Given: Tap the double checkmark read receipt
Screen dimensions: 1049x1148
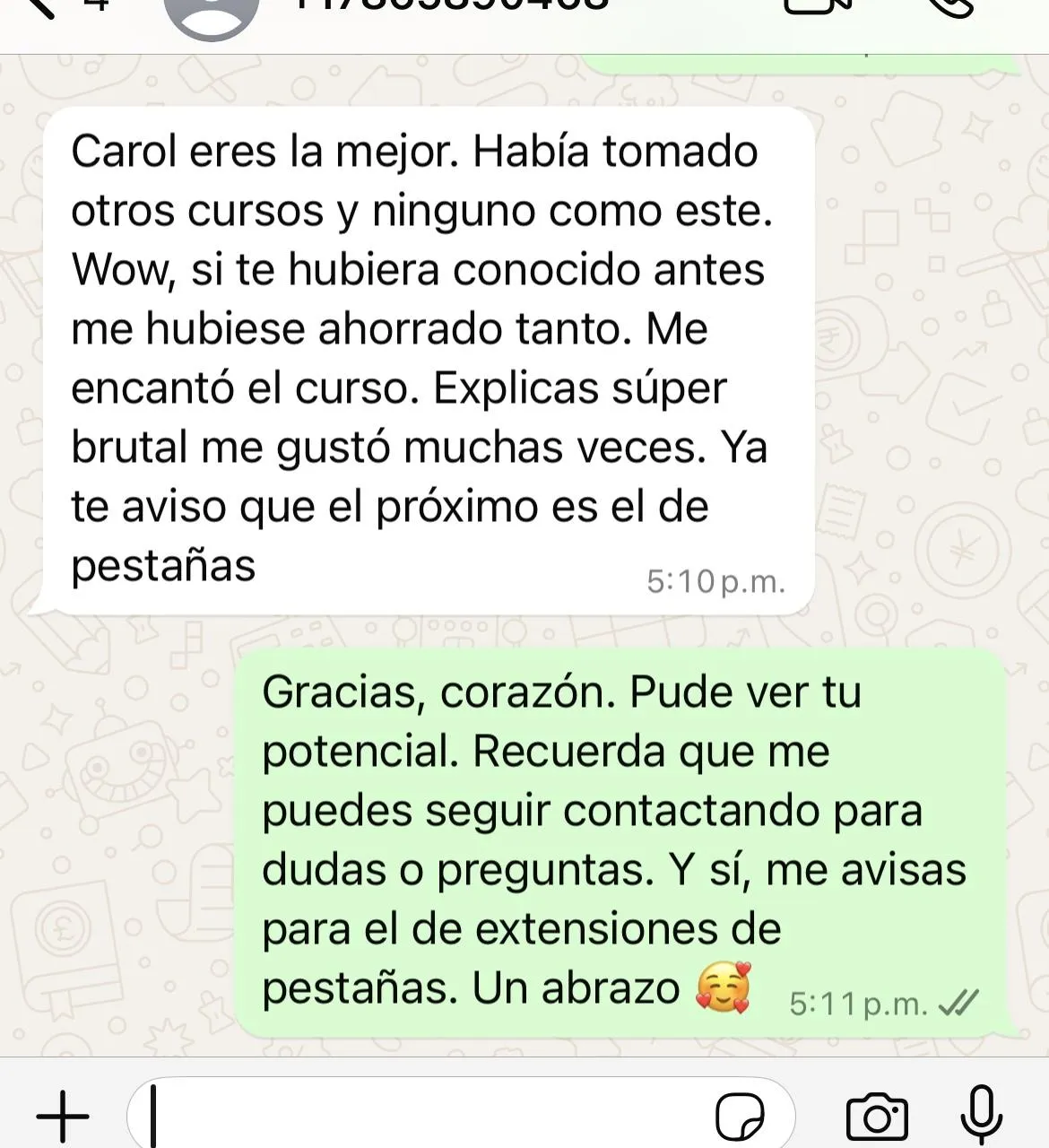Looking at the screenshot, I should point(957,1004).
